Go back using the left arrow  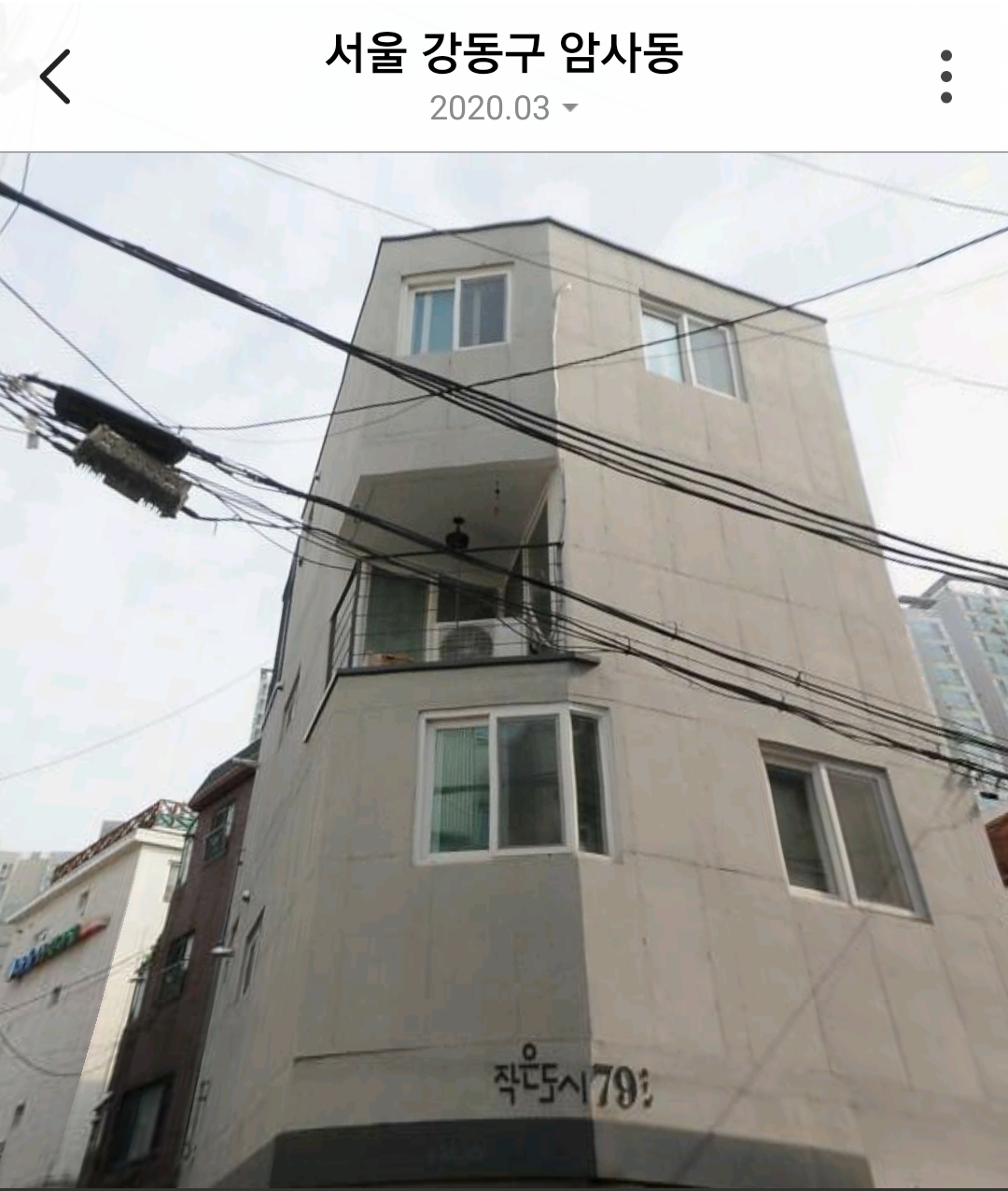(x=55, y=77)
